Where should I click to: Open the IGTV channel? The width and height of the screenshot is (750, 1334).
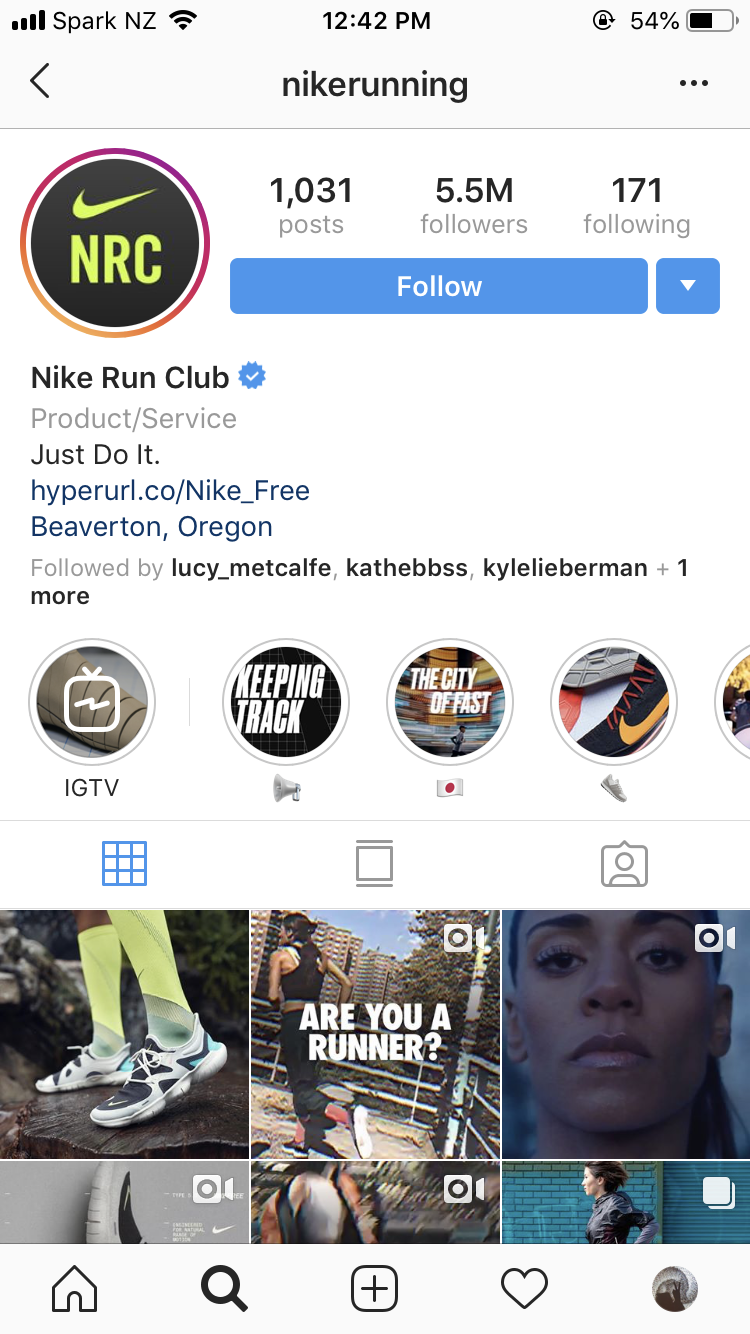(x=92, y=703)
